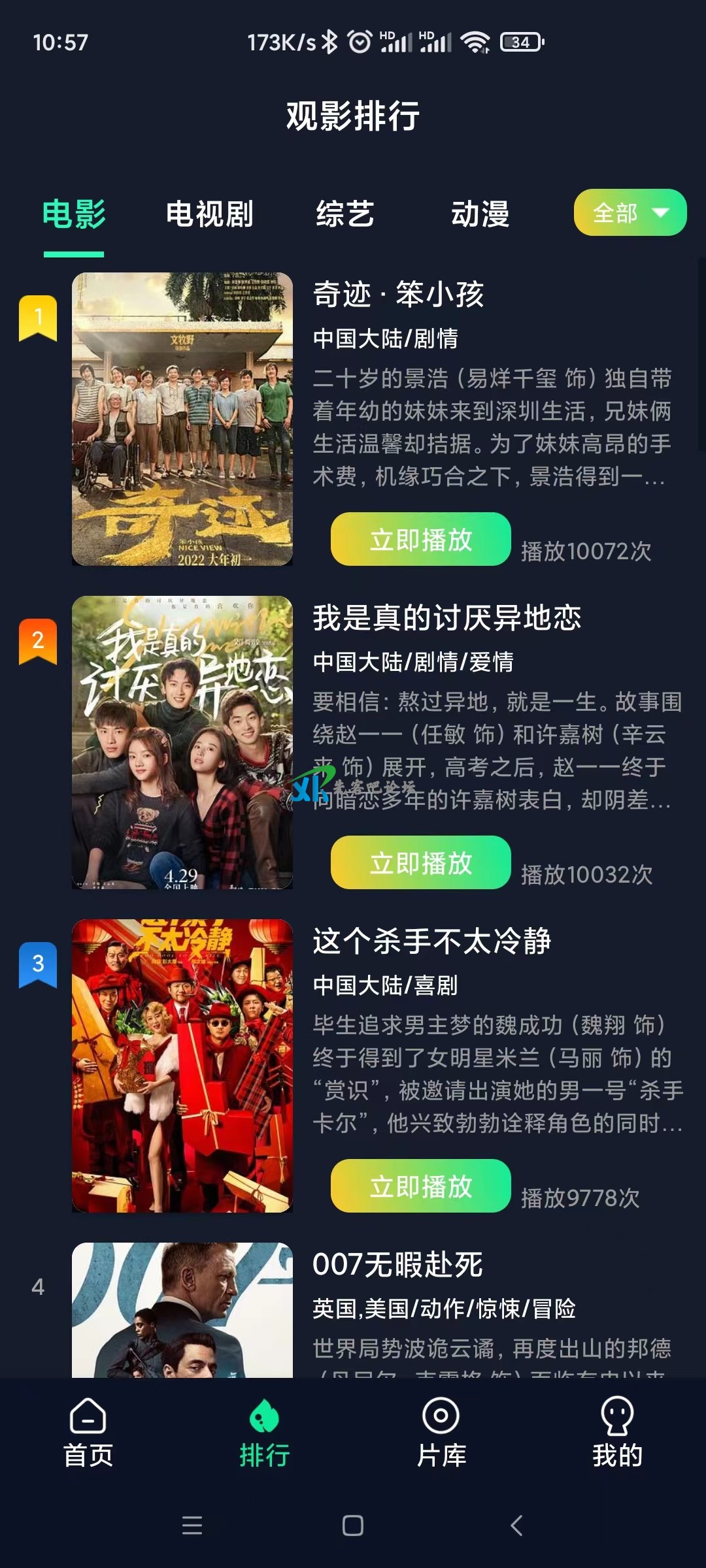The height and width of the screenshot is (1568, 706).
Task: Tap the alarm clock icon in the status bar
Action: pyautogui.click(x=359, y=41)
